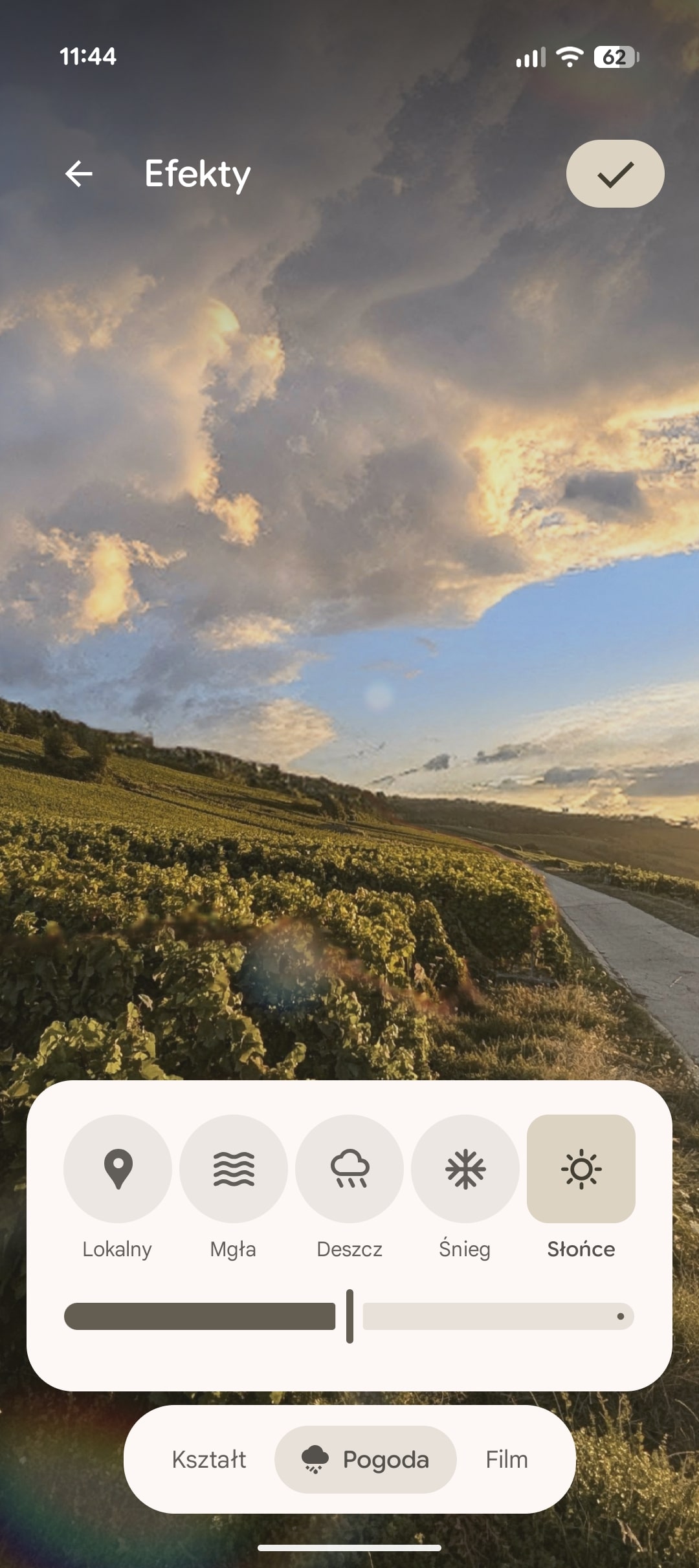
Task: Open the Pogoda tab
Action: [x=366, y=1459]
